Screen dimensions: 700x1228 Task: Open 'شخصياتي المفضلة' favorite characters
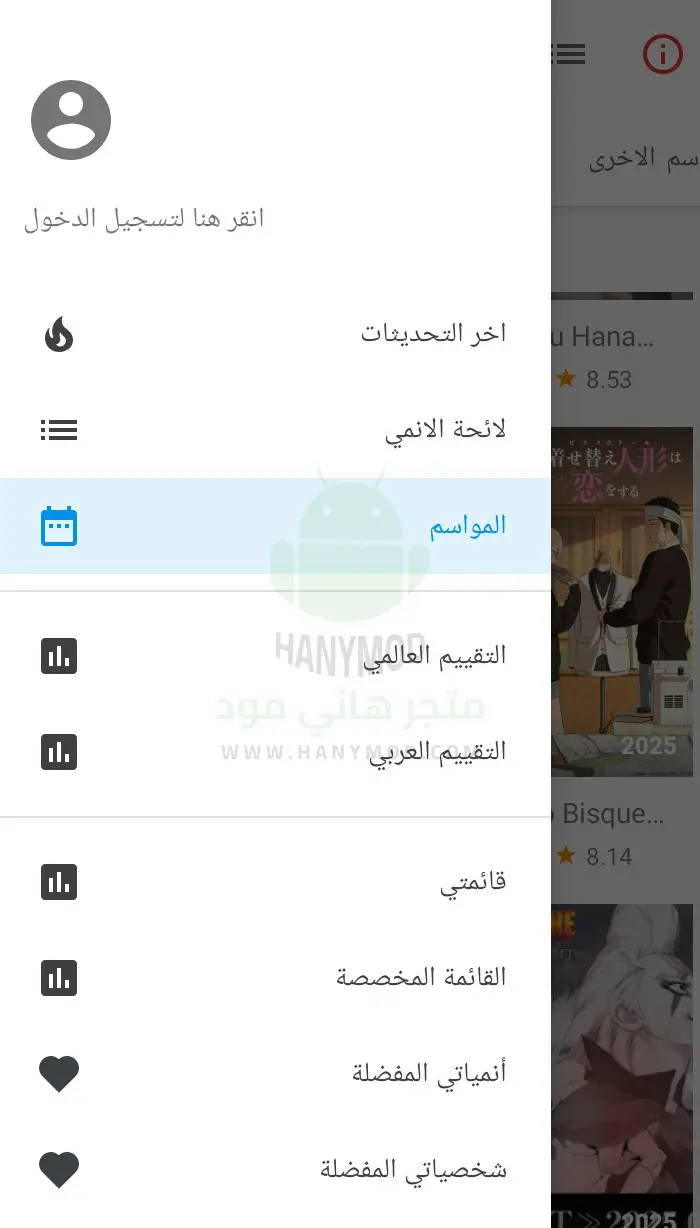(x=275, y=1170)
